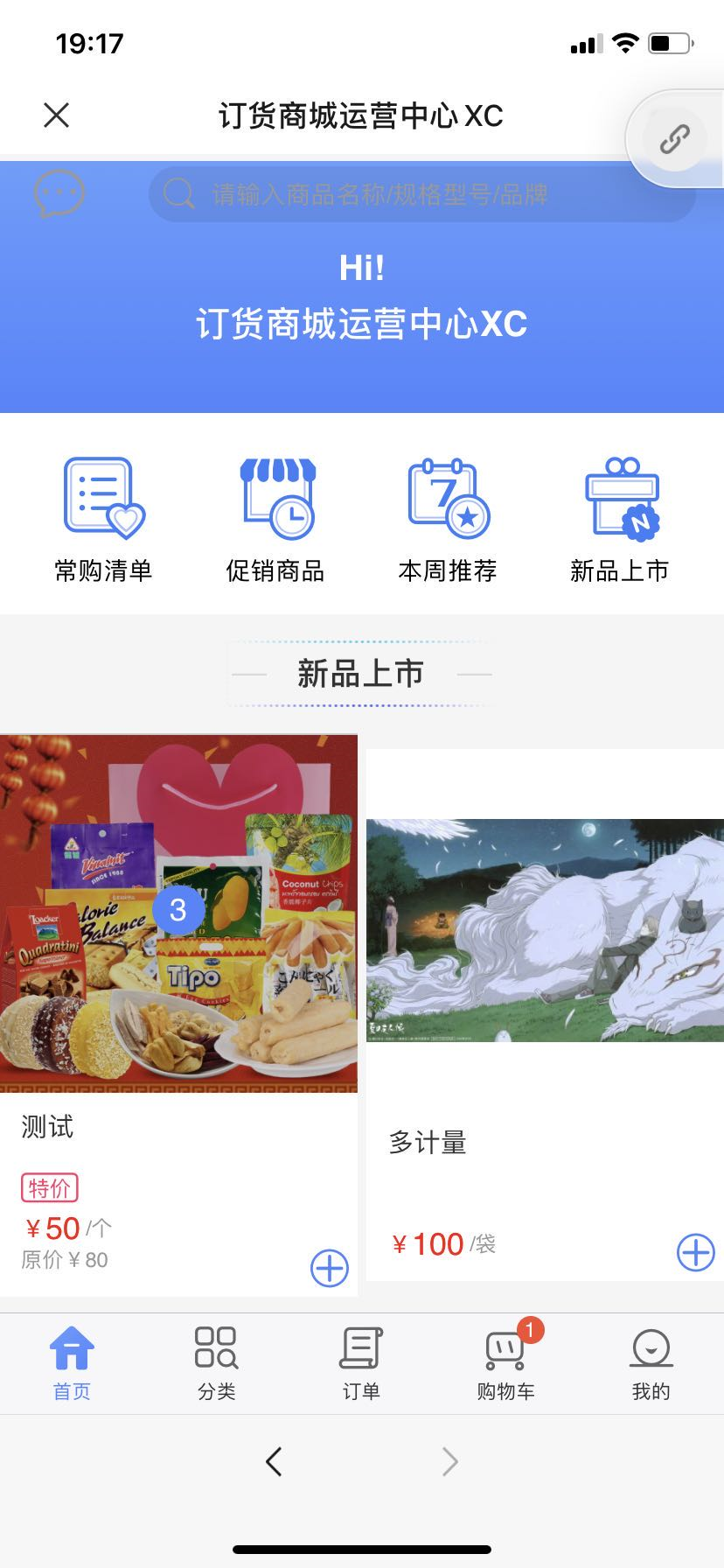Open the 测试 product card
Image resolution: width=724 pixels, height=1568 pixels.
click(178, 962)
